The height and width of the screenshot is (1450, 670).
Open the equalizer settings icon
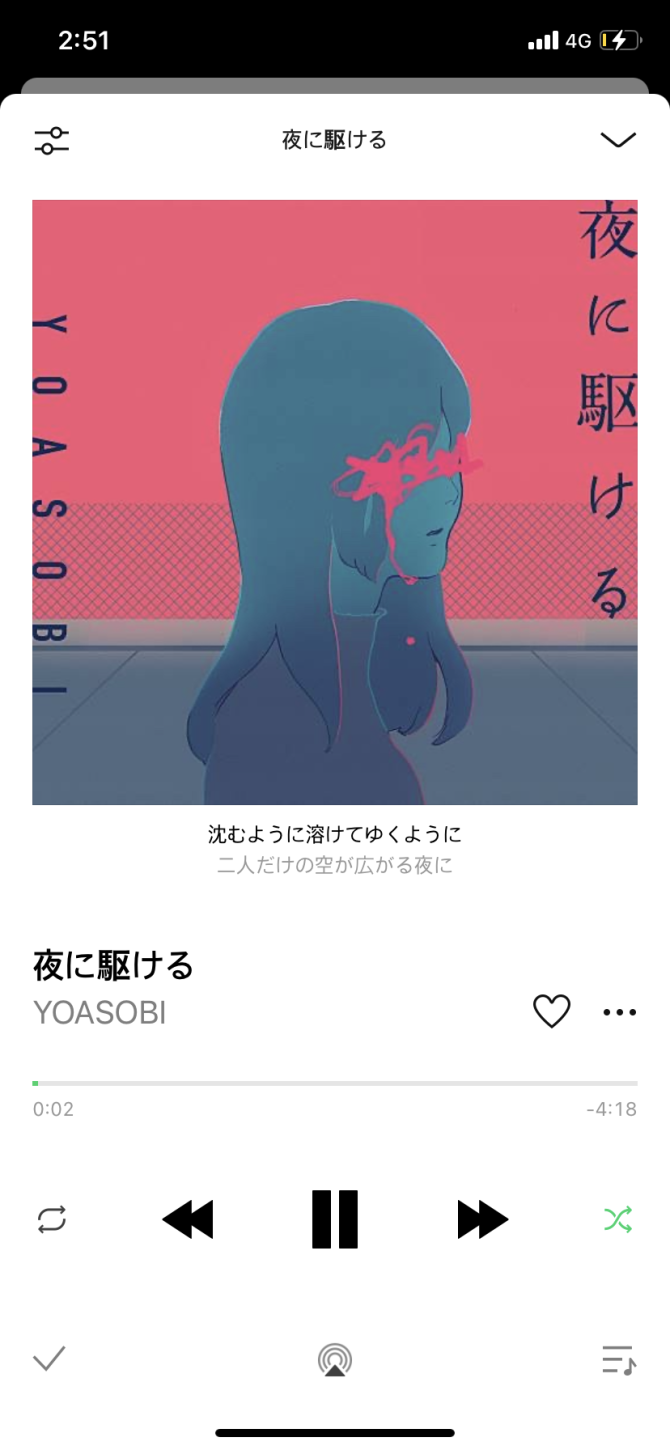[x=51, y=140]
